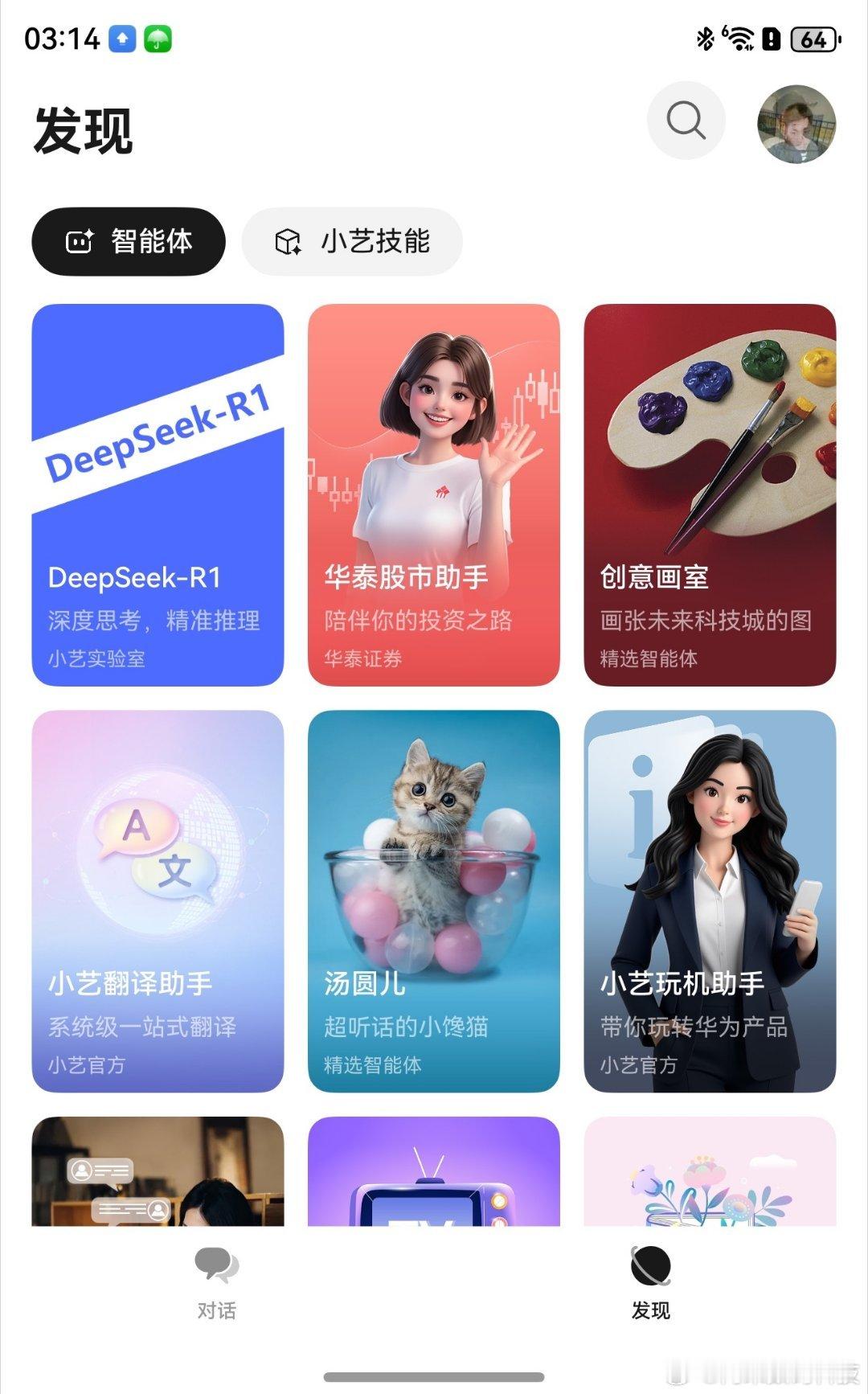The image size is (868, 1394).
Task: Tap the 发现 bottom tab
Action: tap(651, 1283)
